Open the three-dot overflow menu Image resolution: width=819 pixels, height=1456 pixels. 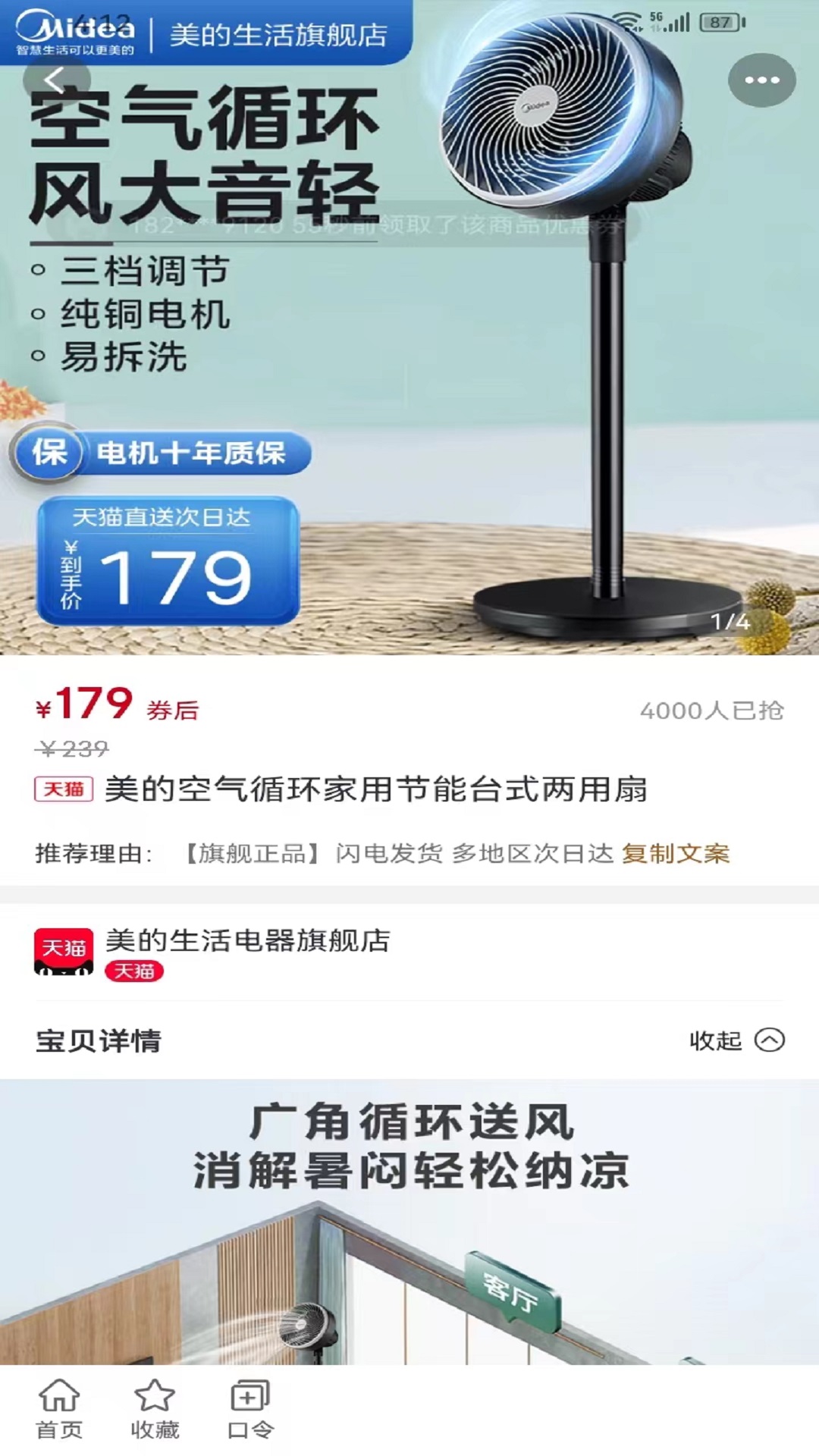pyautogui.click(x=761, y=80)
